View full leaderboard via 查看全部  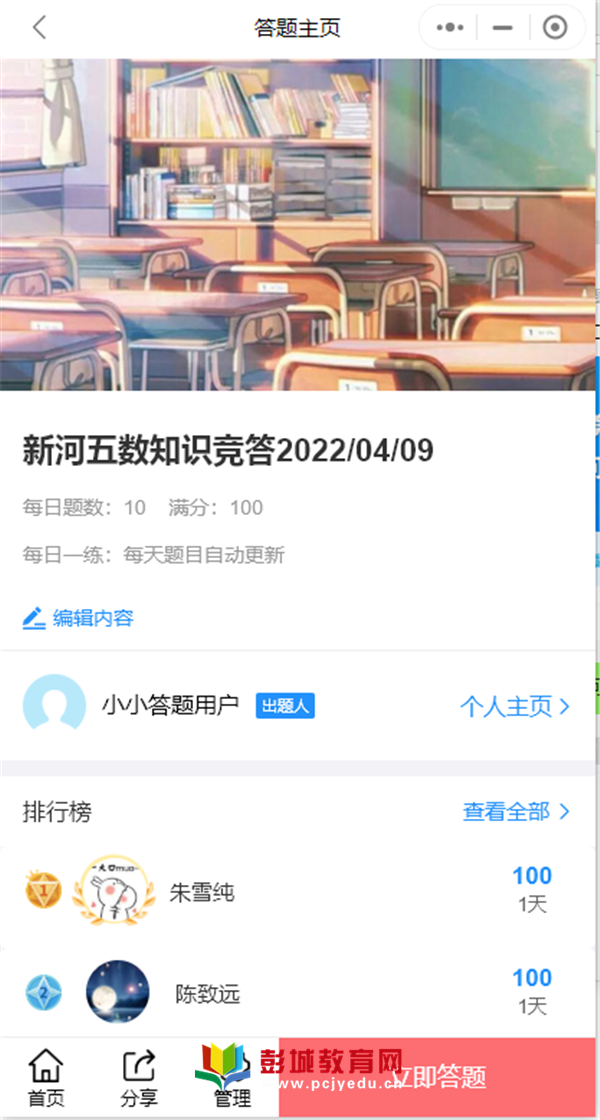pyautogui.click(x=515, y=811)
